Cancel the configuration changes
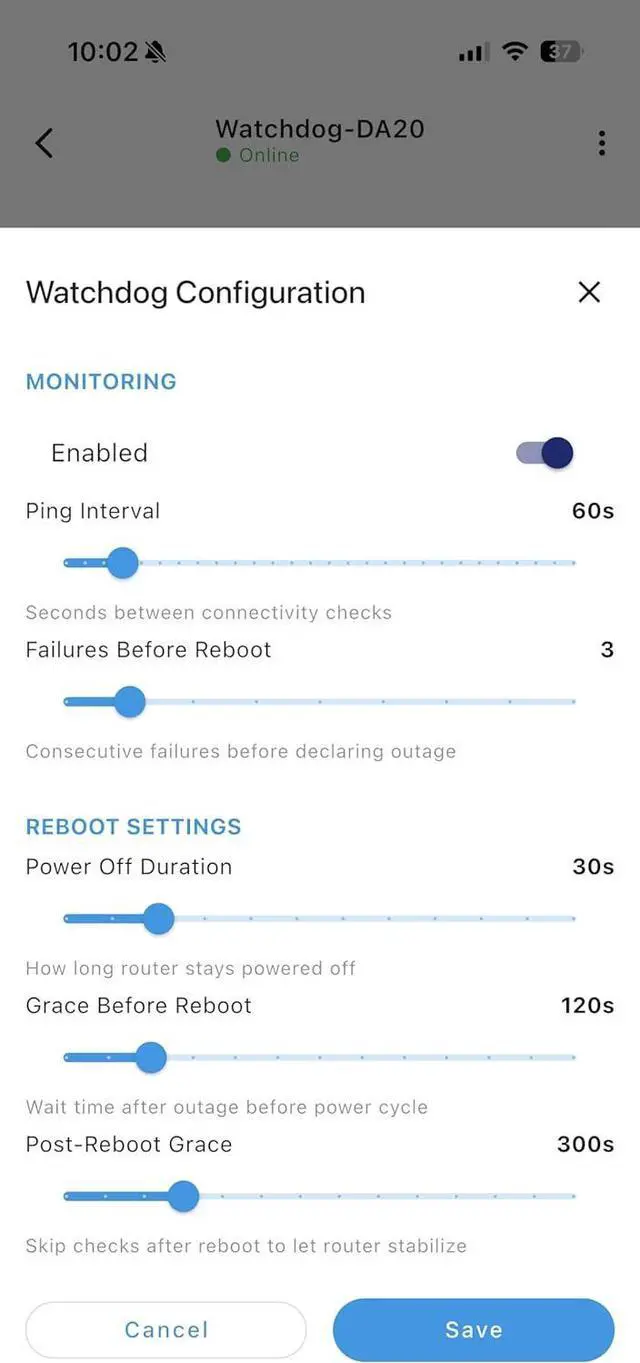This screenshot has height=1363, width=640. (x=166, y=1330)
